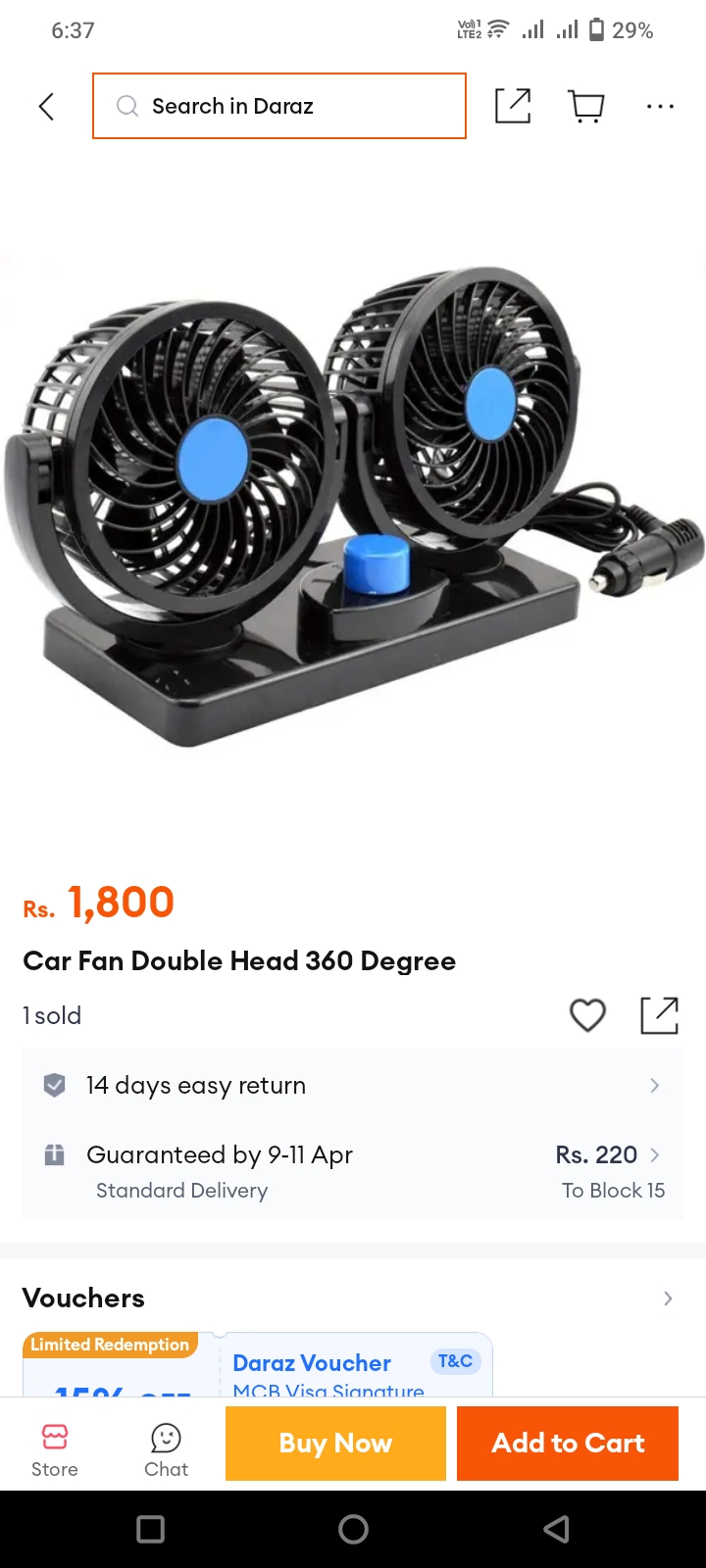Tap the system home button
This screenshot has height=1568, width=706.
[353, 1529]
